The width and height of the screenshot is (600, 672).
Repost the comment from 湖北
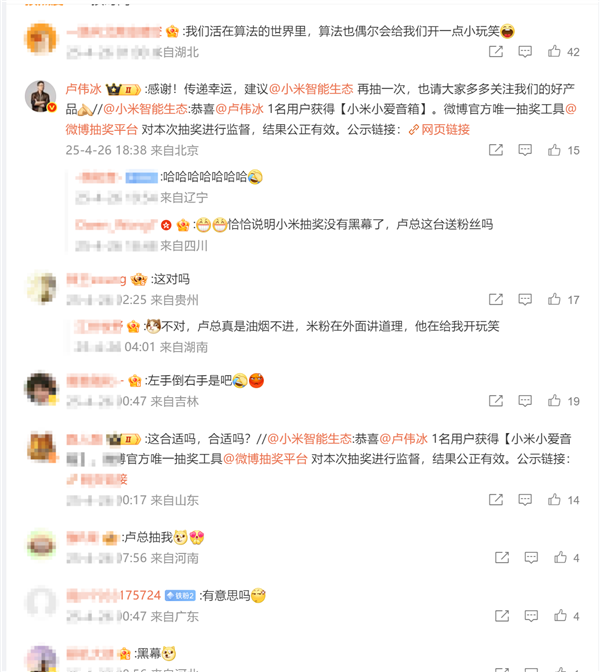496,52
